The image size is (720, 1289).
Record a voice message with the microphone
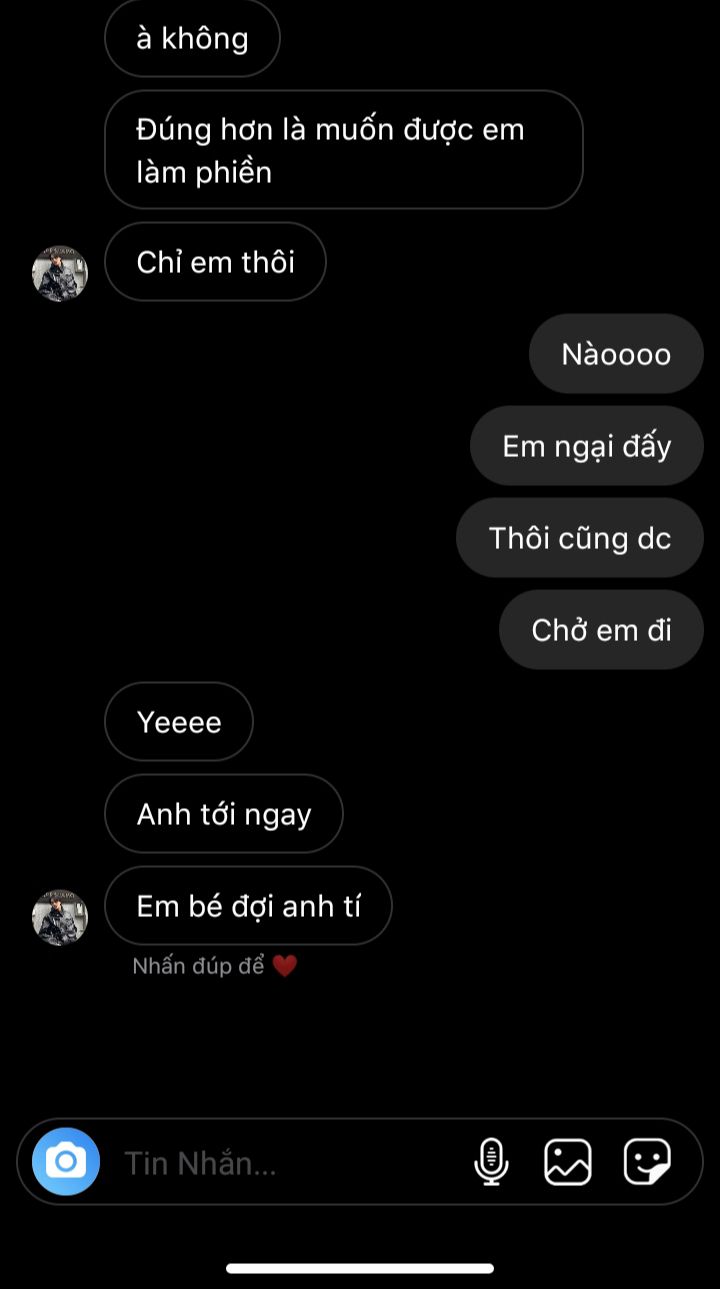490,1162
